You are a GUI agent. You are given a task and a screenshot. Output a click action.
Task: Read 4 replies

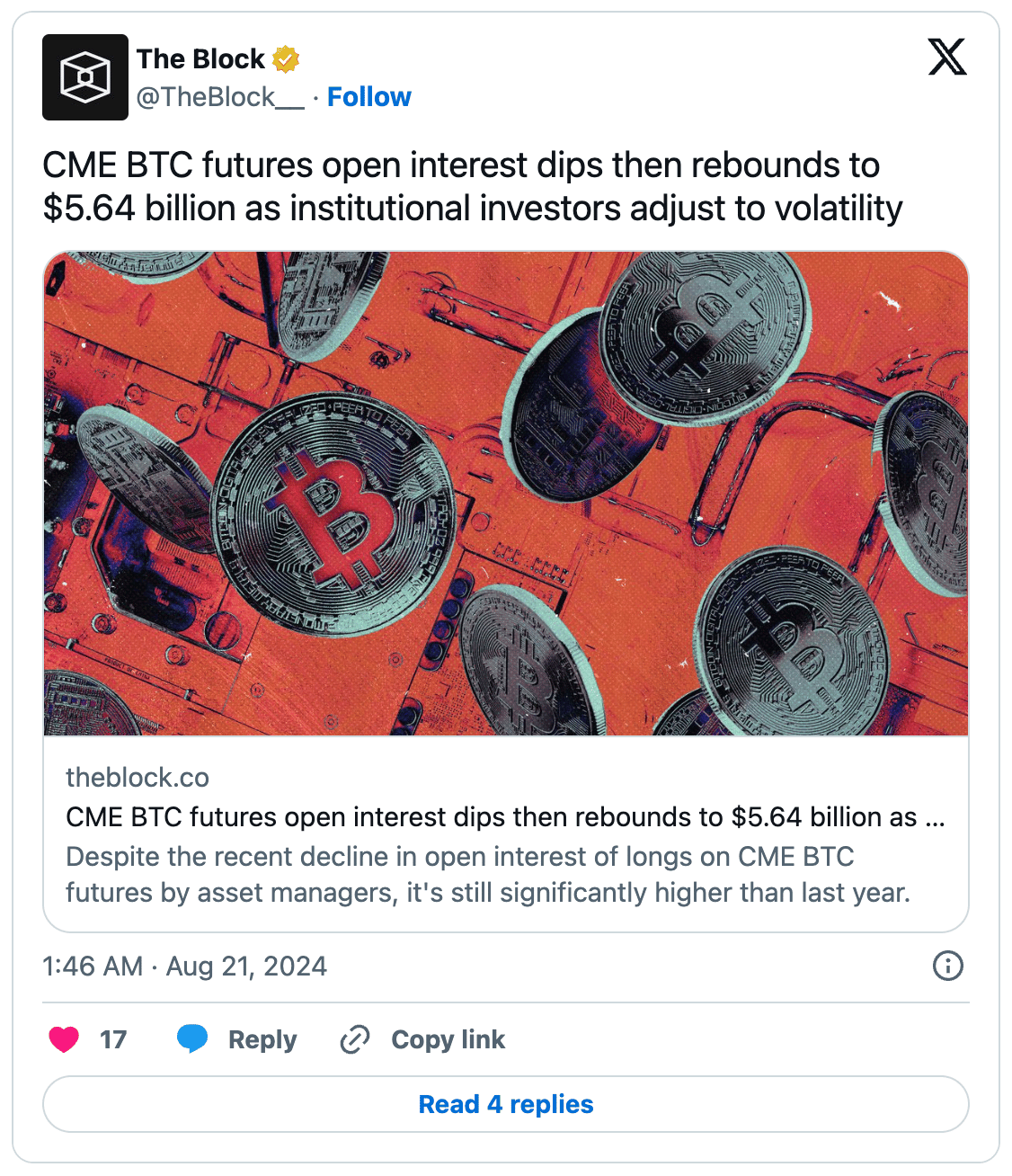505,1104
